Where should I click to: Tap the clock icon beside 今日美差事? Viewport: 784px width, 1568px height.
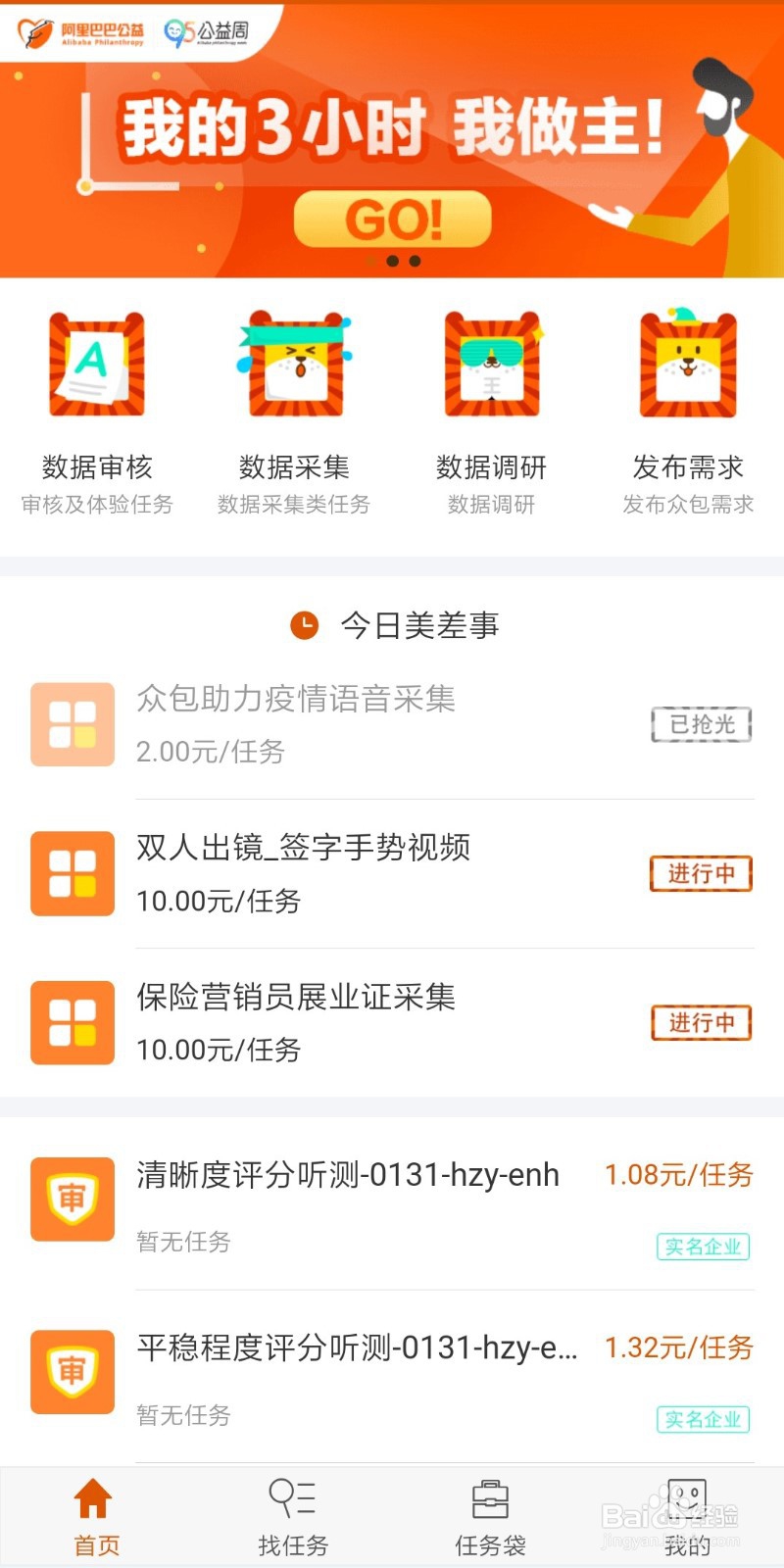tap(304, 625)
